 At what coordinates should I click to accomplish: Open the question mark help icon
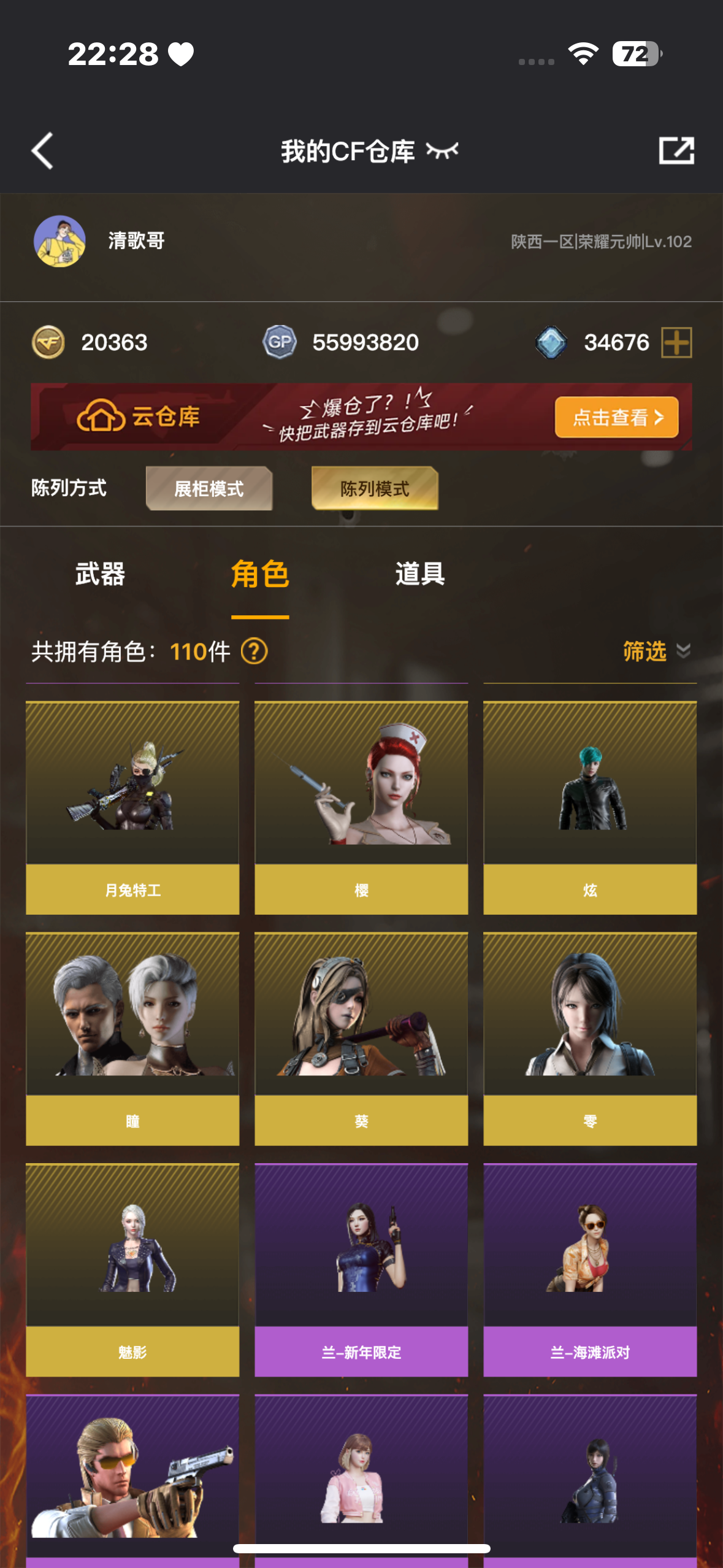click(254, 651)
